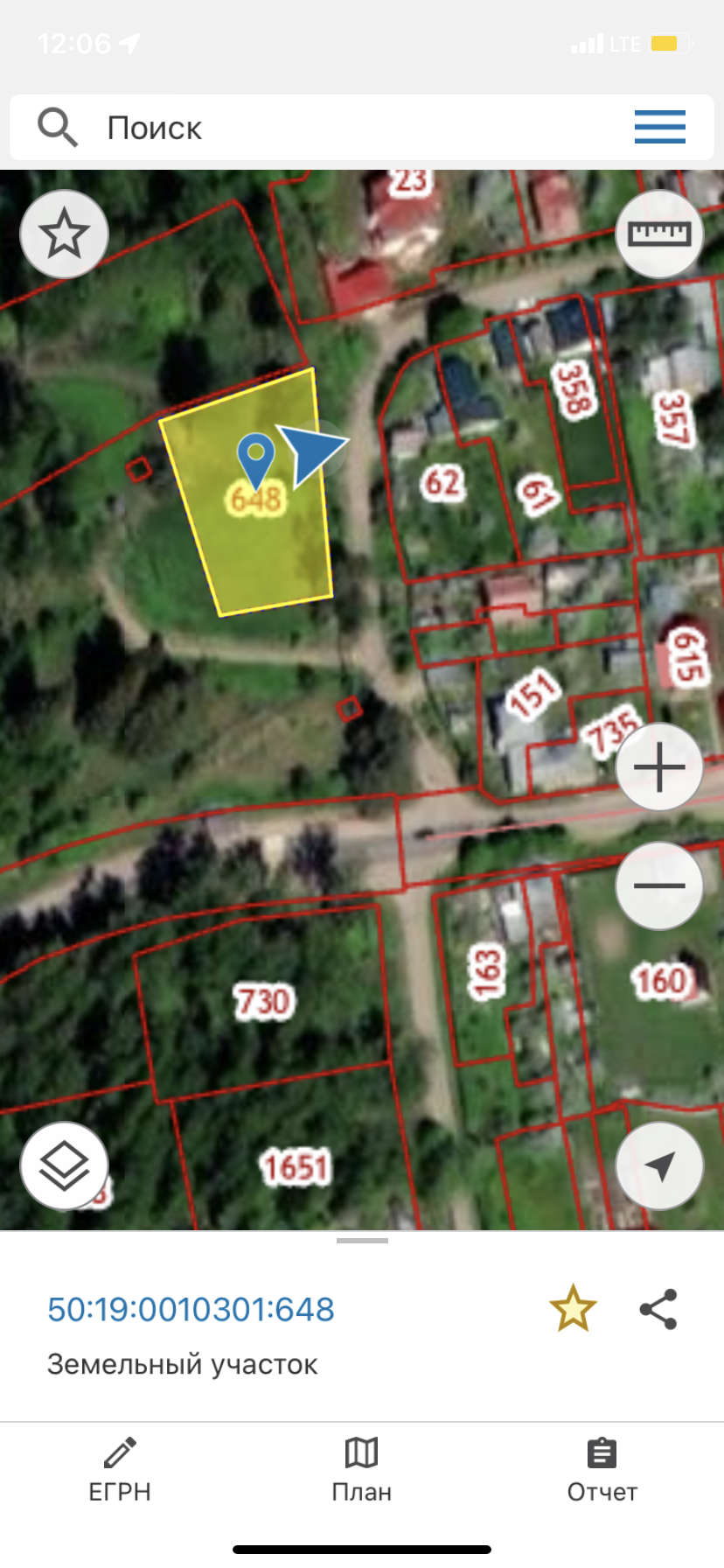Activate the ruler measurement tool

click(x=659, y=234)
